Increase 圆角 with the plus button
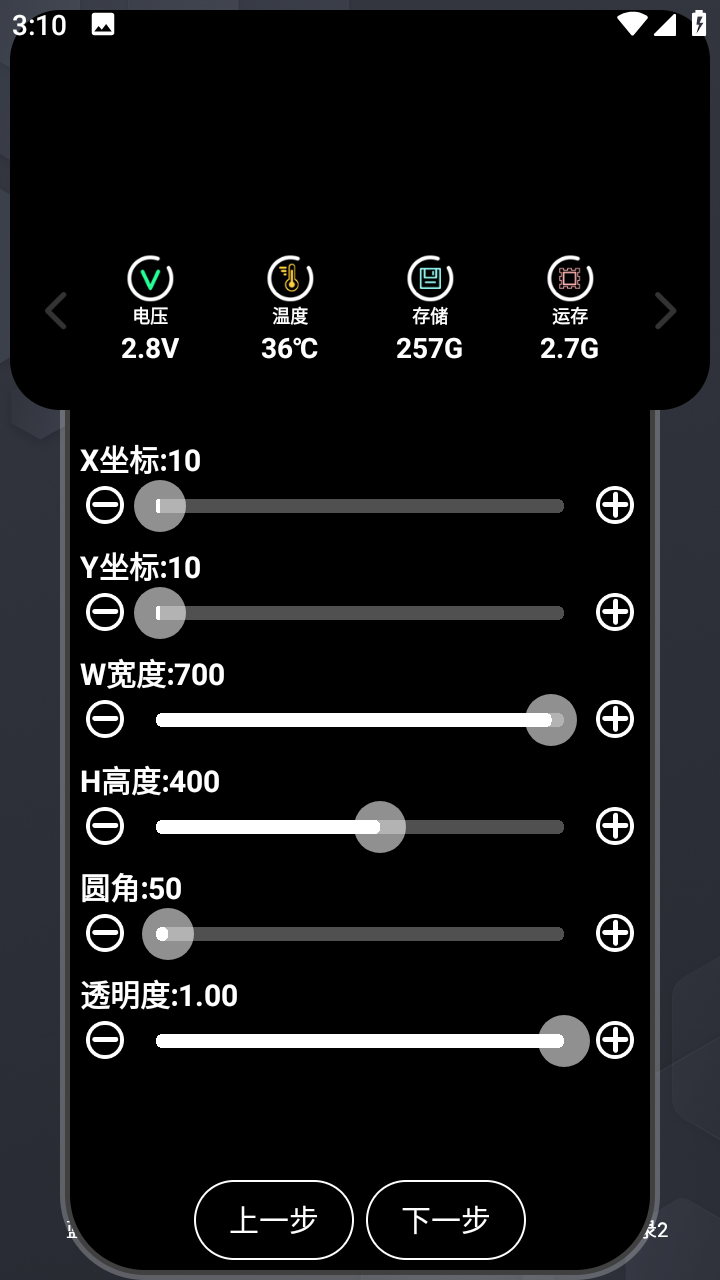This screenshot has width=720, height=1280. click(x=615, y=933)
